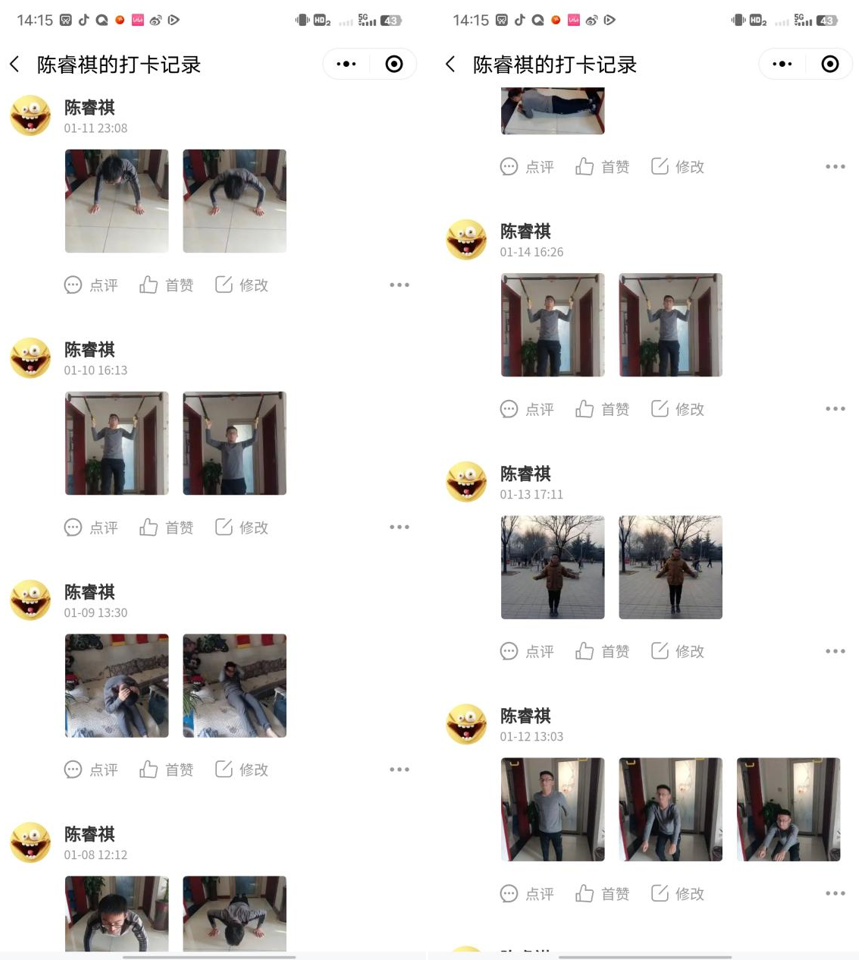Open first photo of the 01-13 17:11 post

(x=552, y=567)
